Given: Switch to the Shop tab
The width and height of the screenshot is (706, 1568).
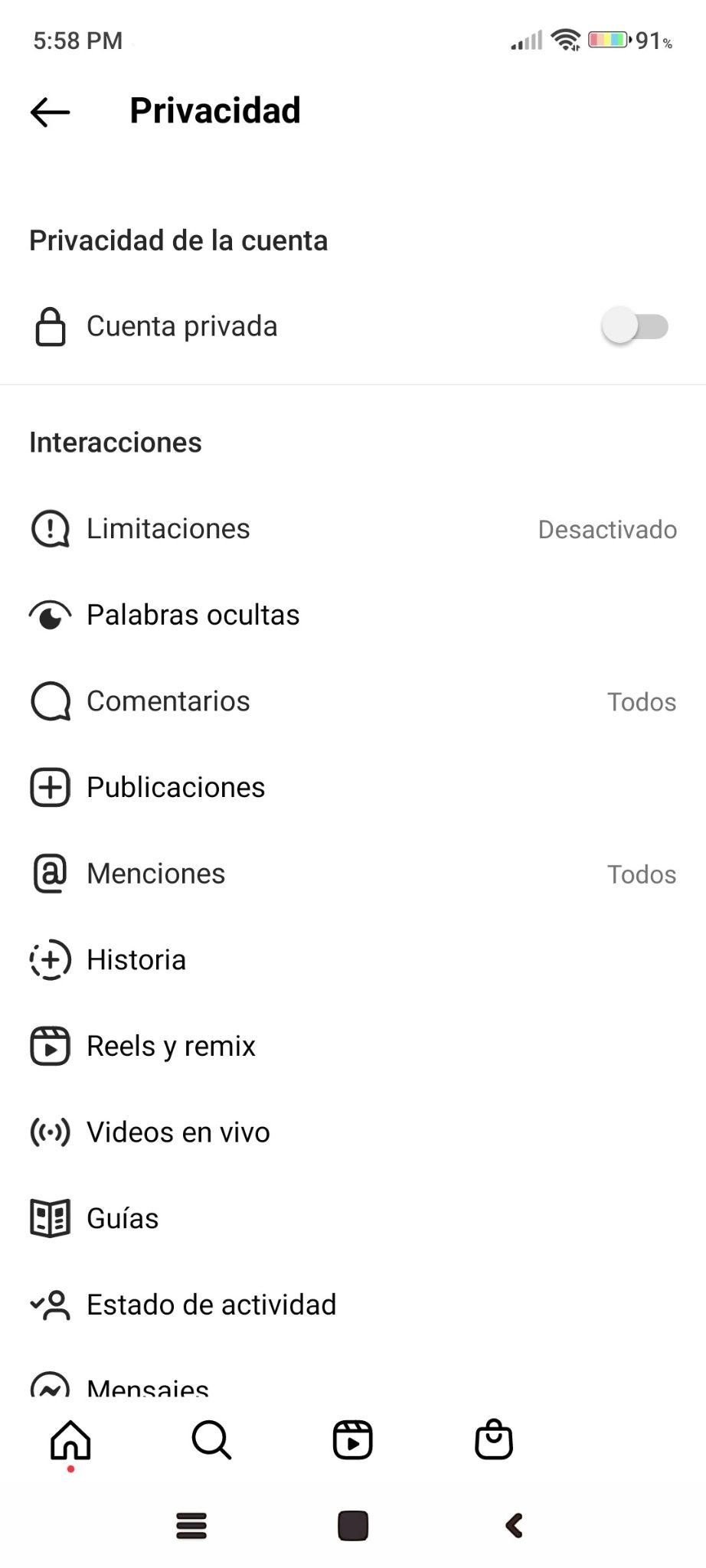Looking at the screenshot, I should click(x=494, y=1440).
